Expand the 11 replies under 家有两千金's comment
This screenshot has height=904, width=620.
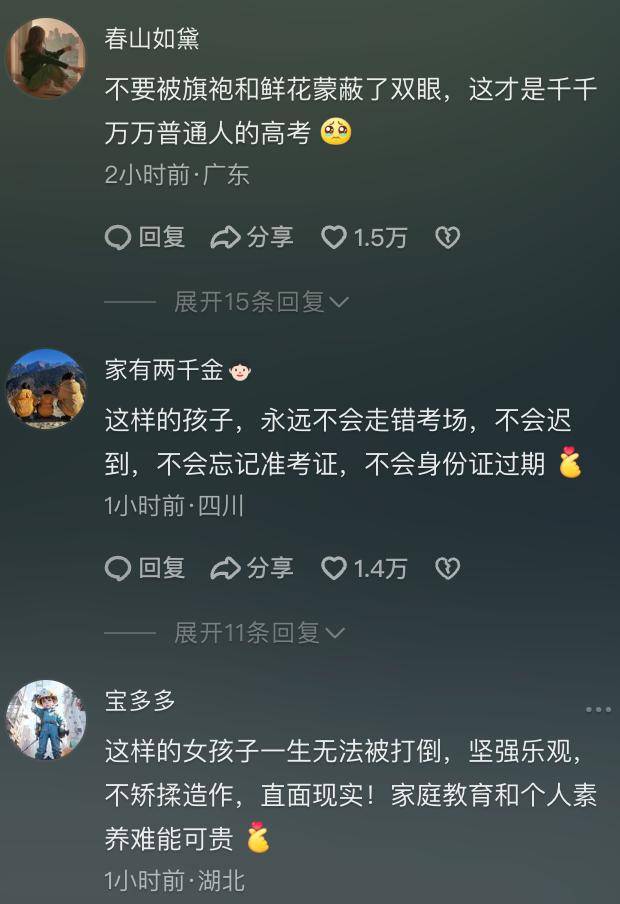point(260,632)
